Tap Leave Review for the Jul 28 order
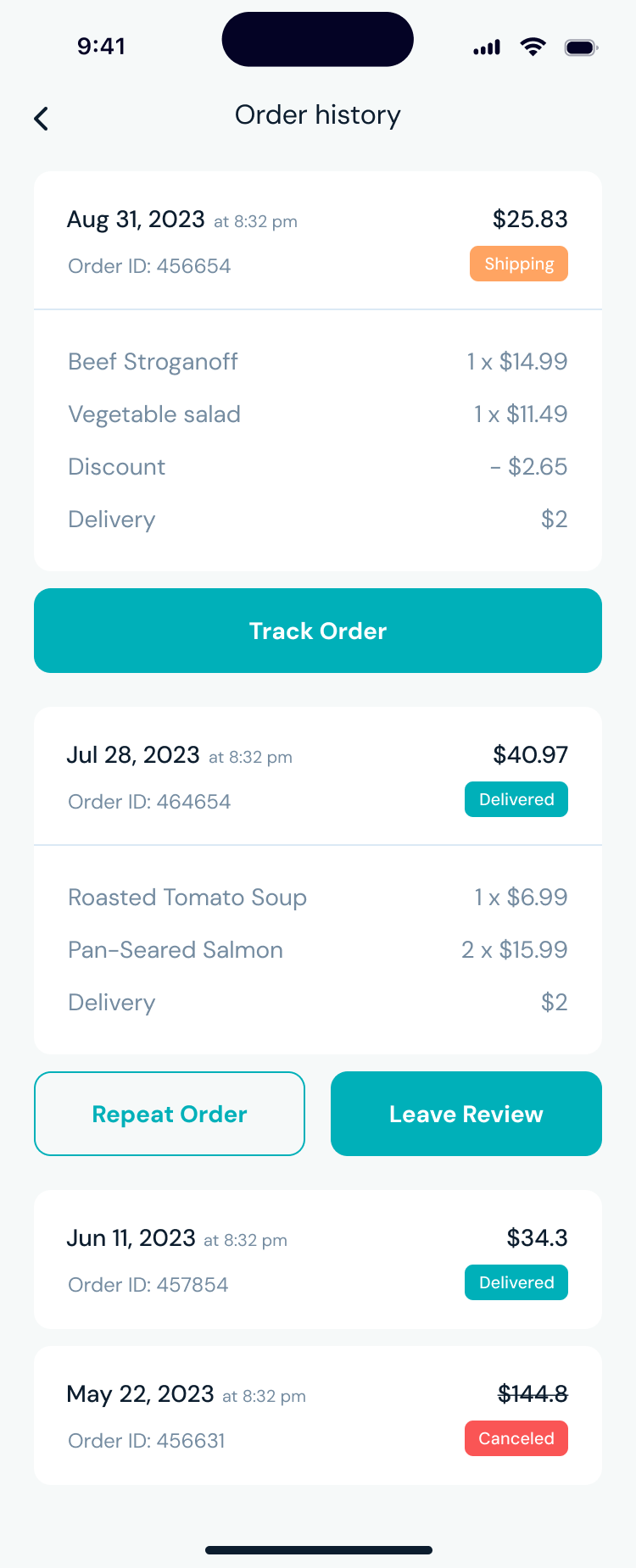The image size is (636, 1568). (466, 1114)
